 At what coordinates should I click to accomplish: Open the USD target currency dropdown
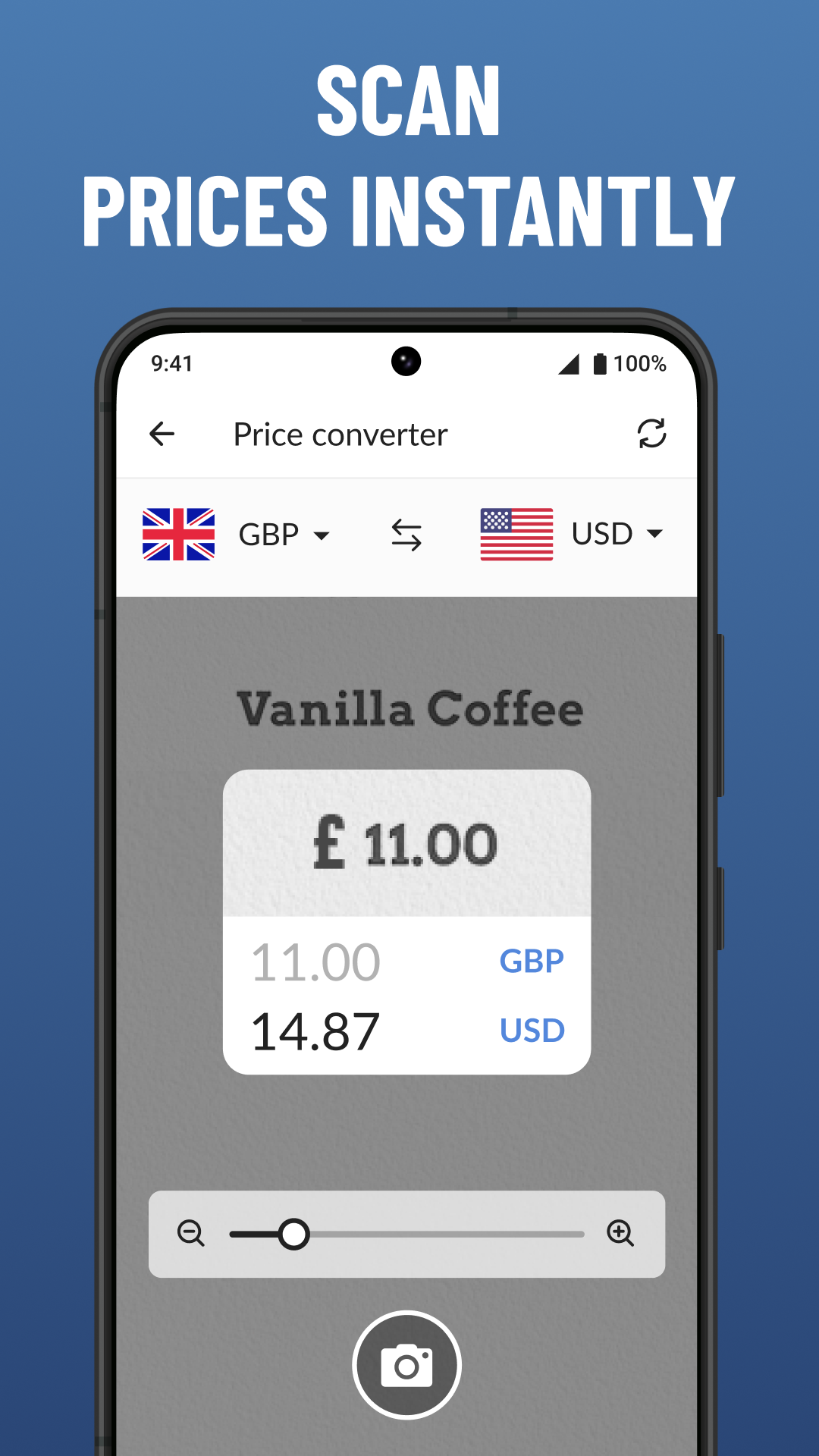point(603,534)
